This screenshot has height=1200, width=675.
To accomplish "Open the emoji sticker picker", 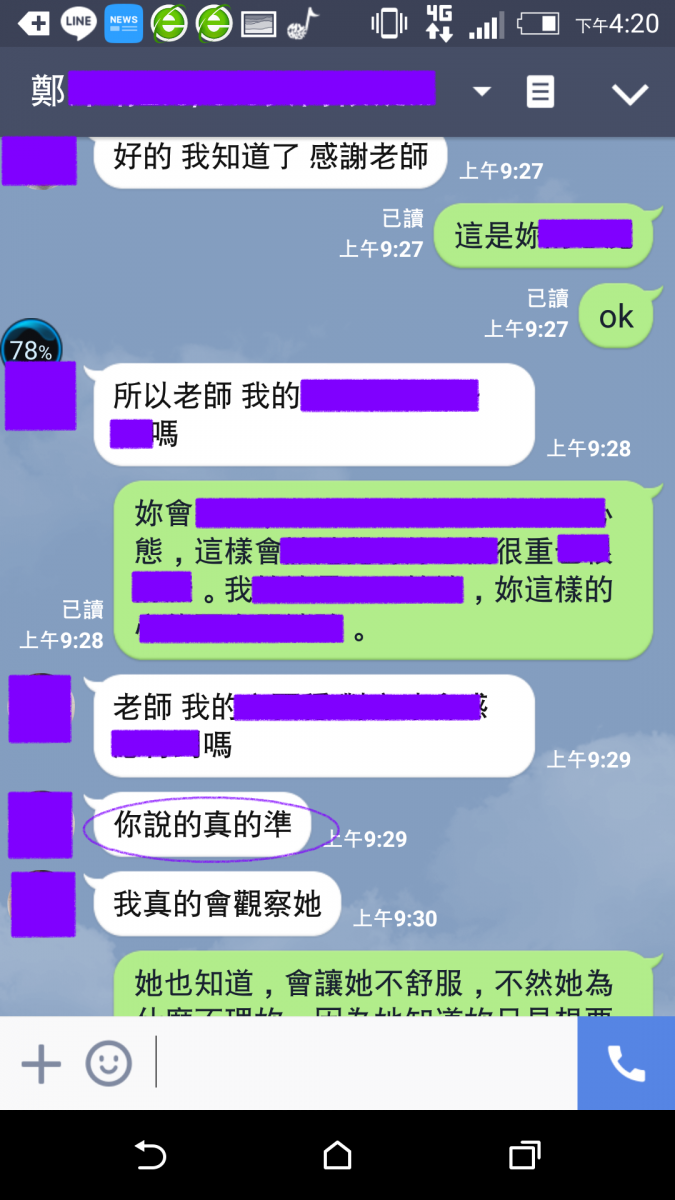I will (x=108, y=1064).
